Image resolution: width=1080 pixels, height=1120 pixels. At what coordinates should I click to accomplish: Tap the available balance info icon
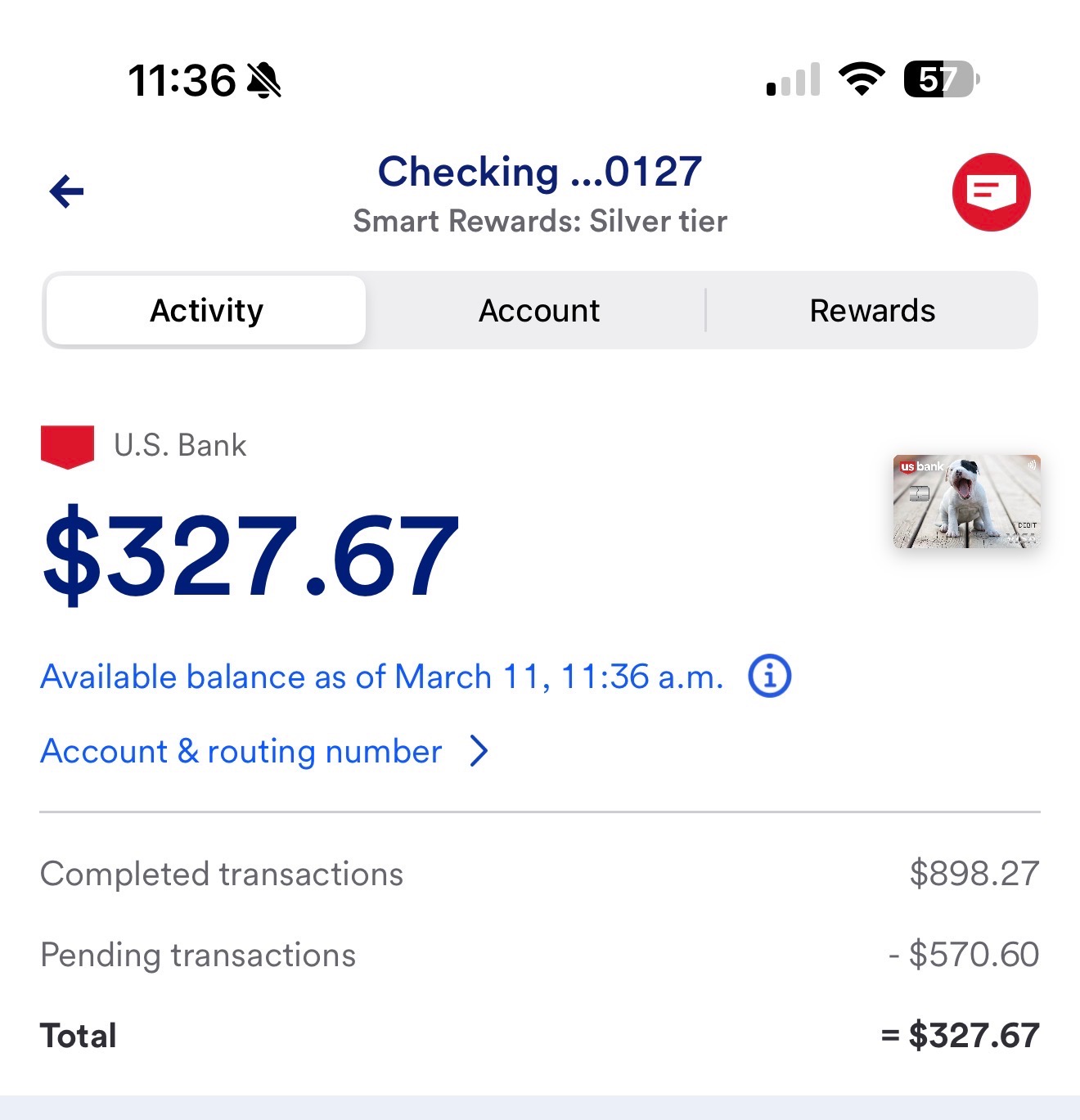769,677
